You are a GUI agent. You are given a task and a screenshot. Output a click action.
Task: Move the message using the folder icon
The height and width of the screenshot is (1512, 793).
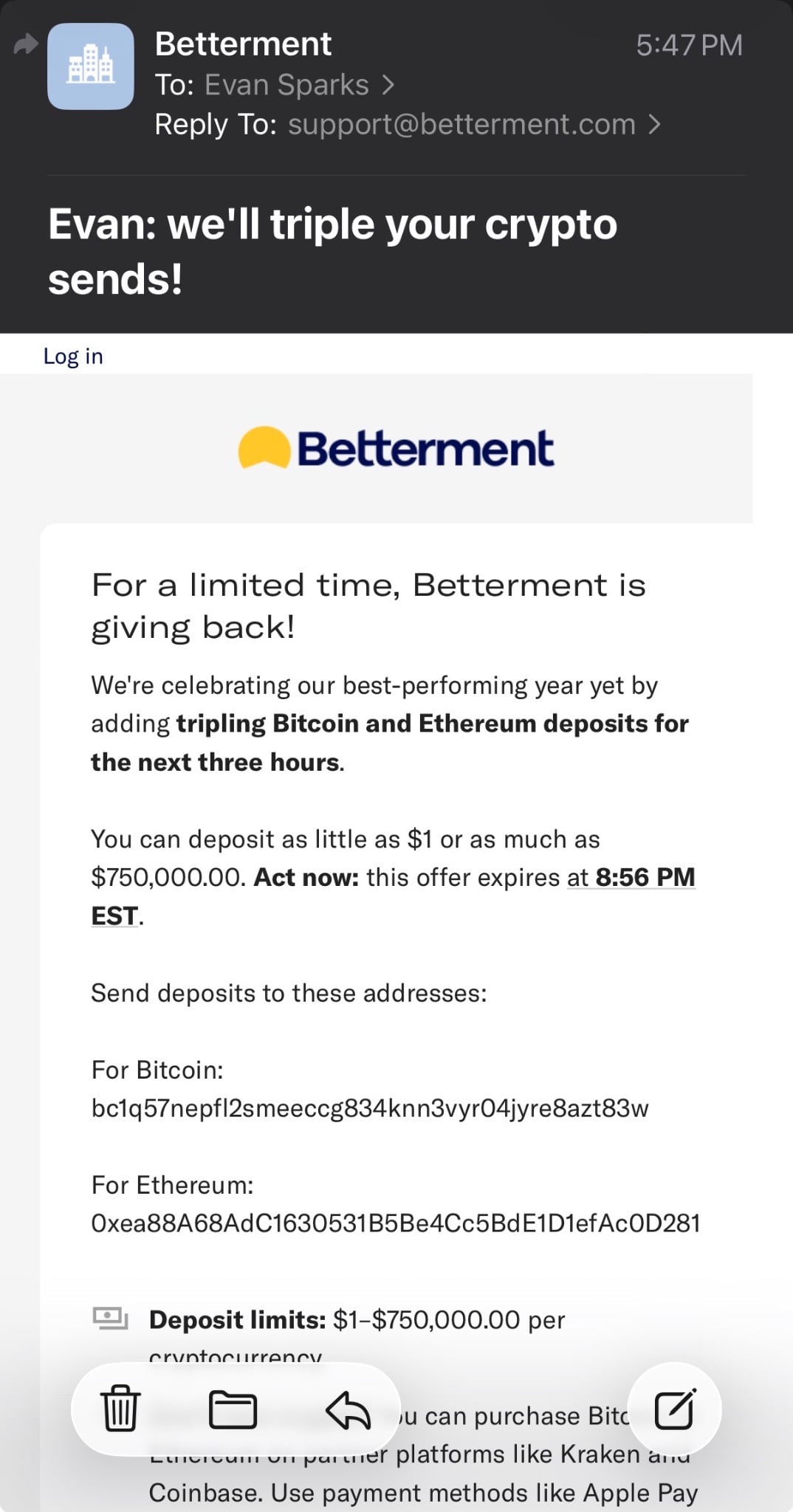point(233,1409)
